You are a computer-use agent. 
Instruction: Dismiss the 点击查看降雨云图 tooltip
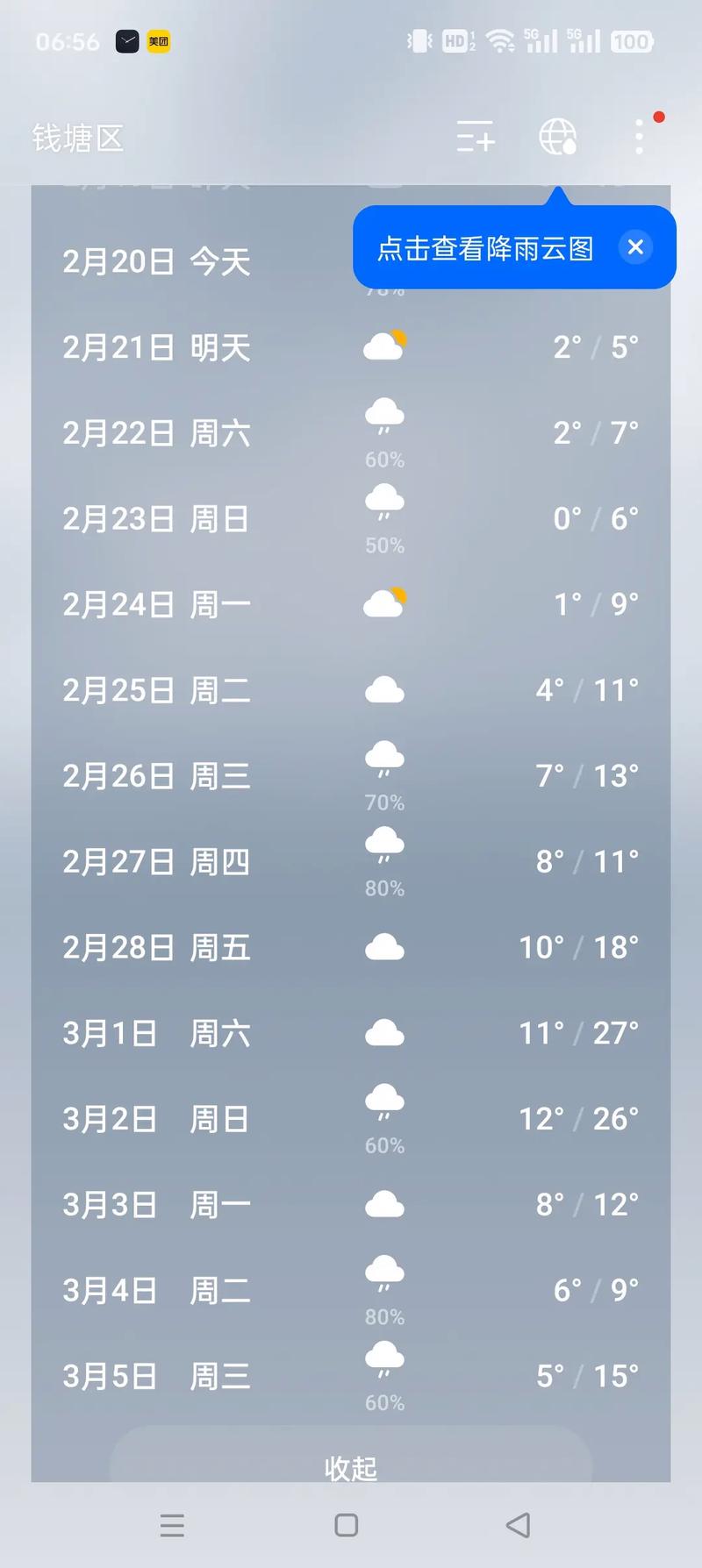click(635, 247)
